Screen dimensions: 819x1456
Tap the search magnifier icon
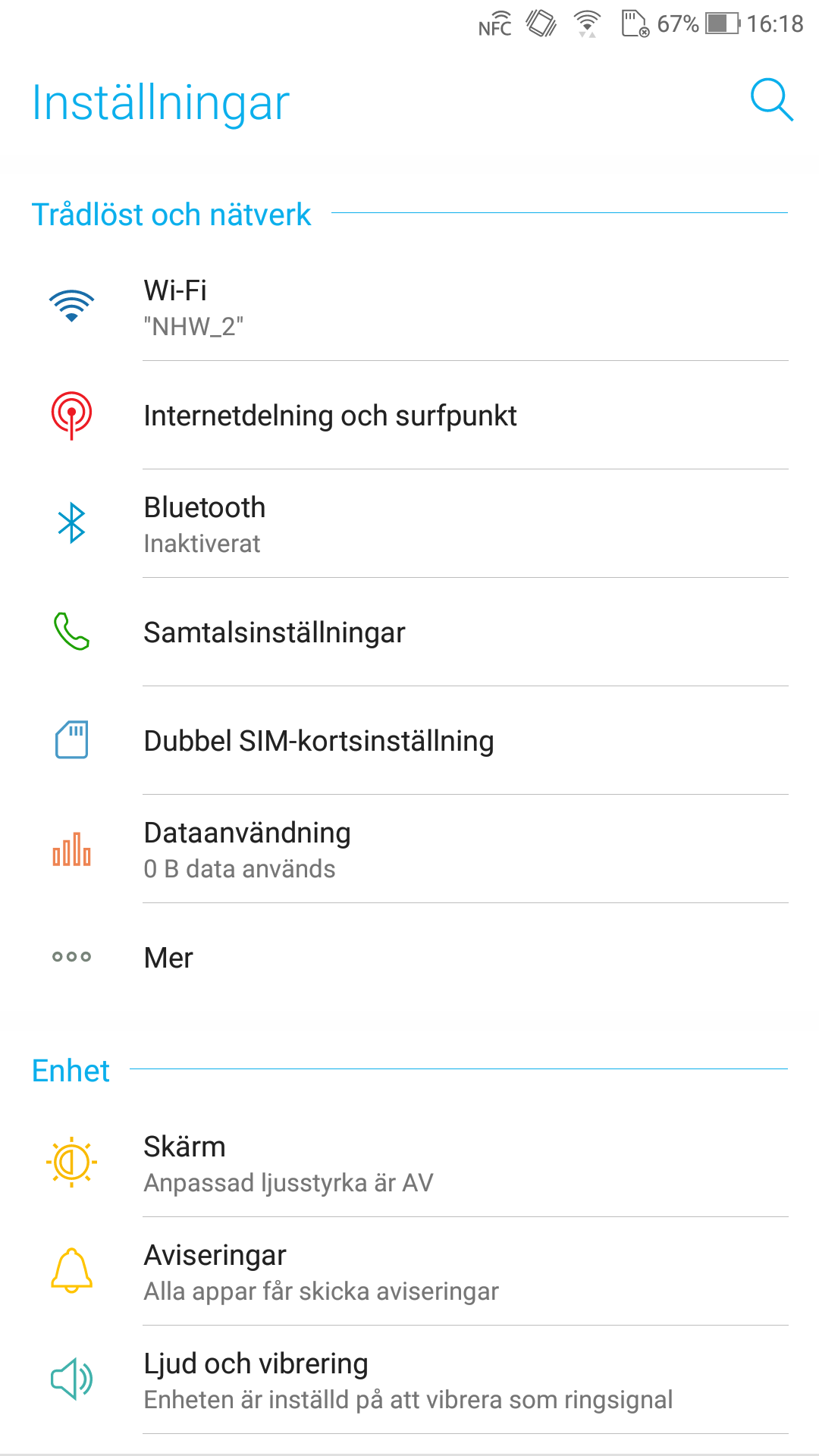(771, 99)
